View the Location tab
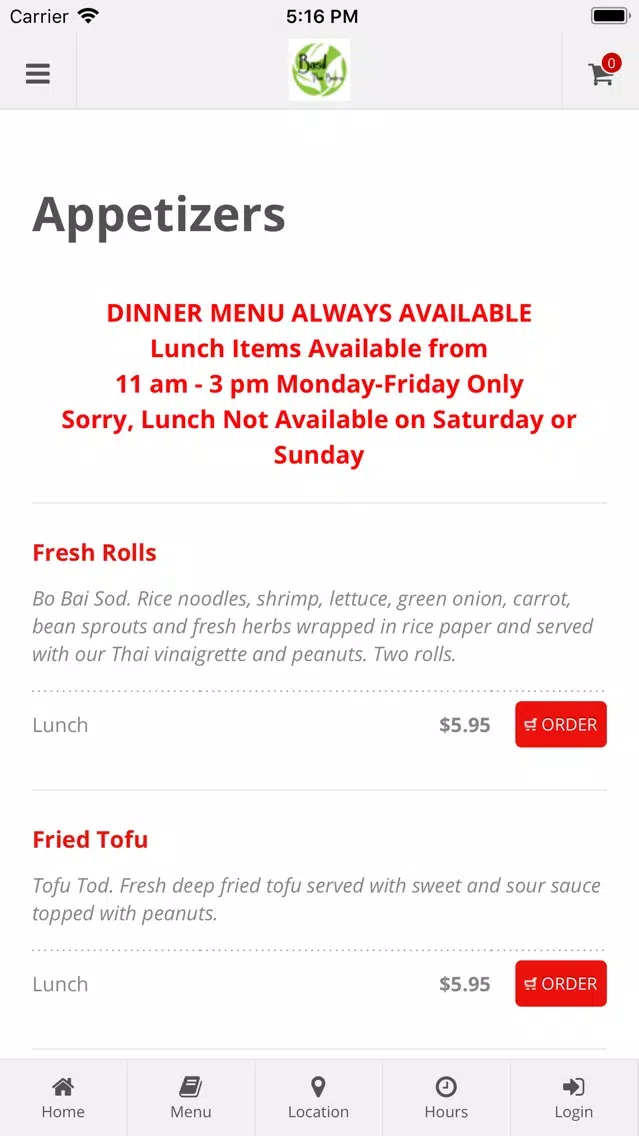Viewport: 639px width, 1136px height. pyautogui.click(x=319, y=1098)
